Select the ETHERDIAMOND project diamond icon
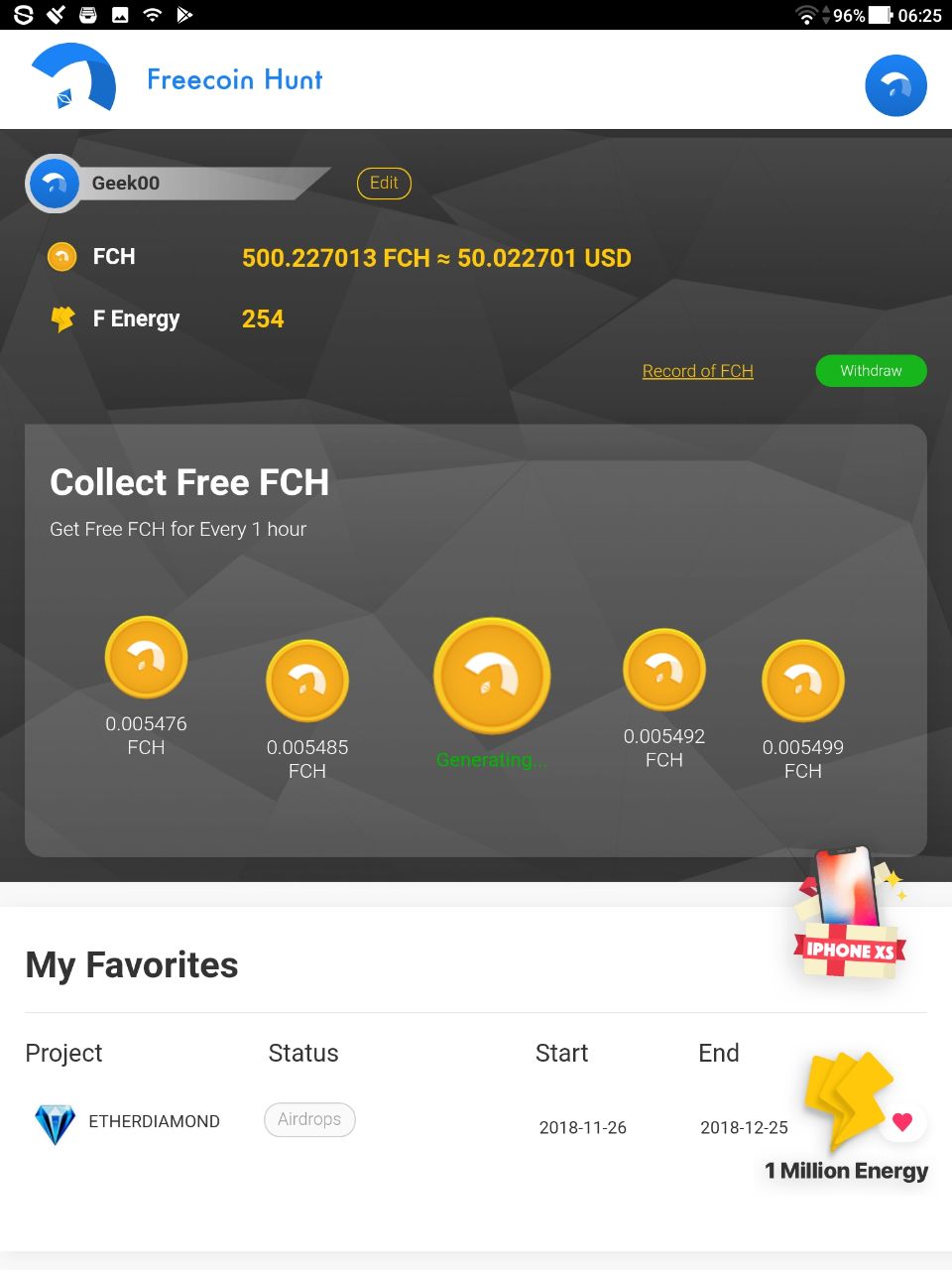 (55, 1123)
